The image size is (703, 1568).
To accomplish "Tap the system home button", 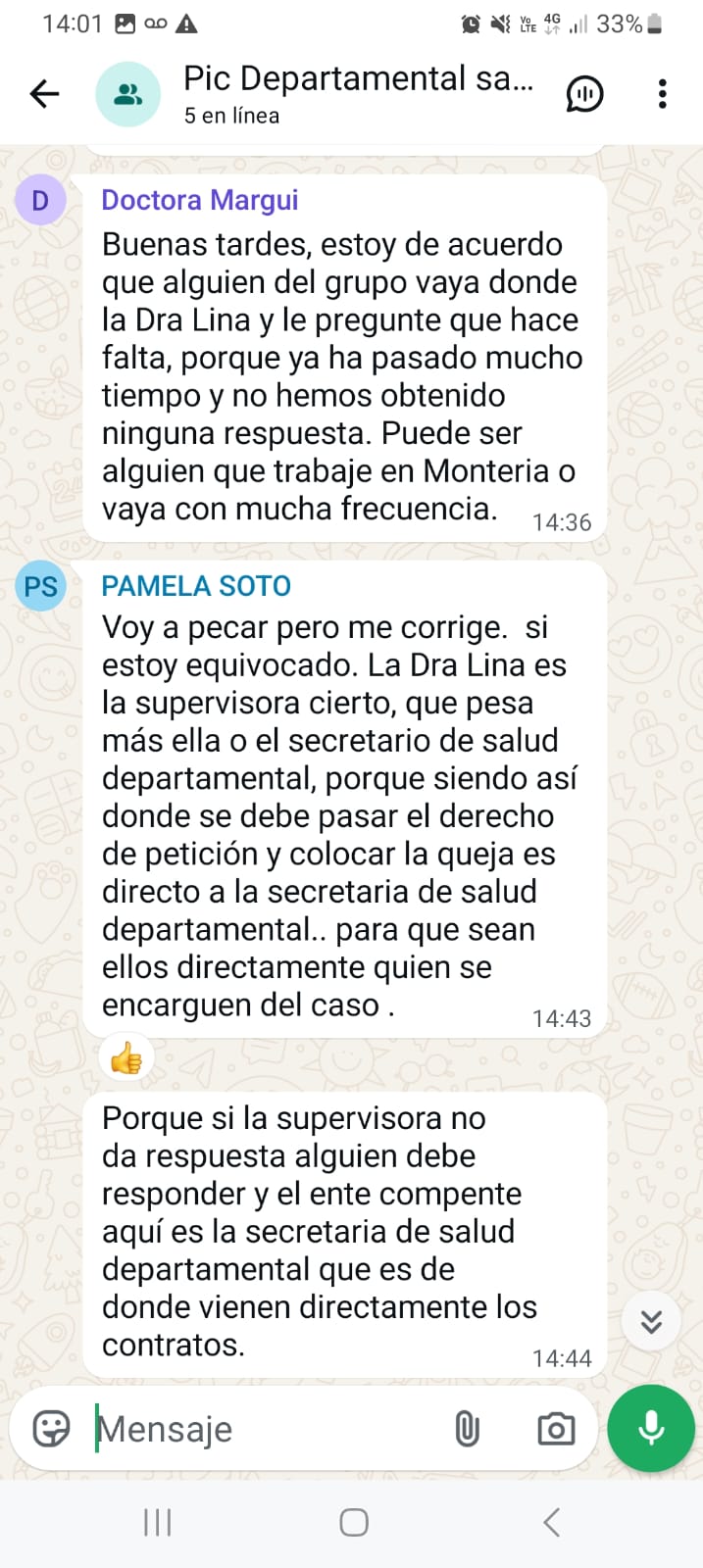I will [353, 1522].
